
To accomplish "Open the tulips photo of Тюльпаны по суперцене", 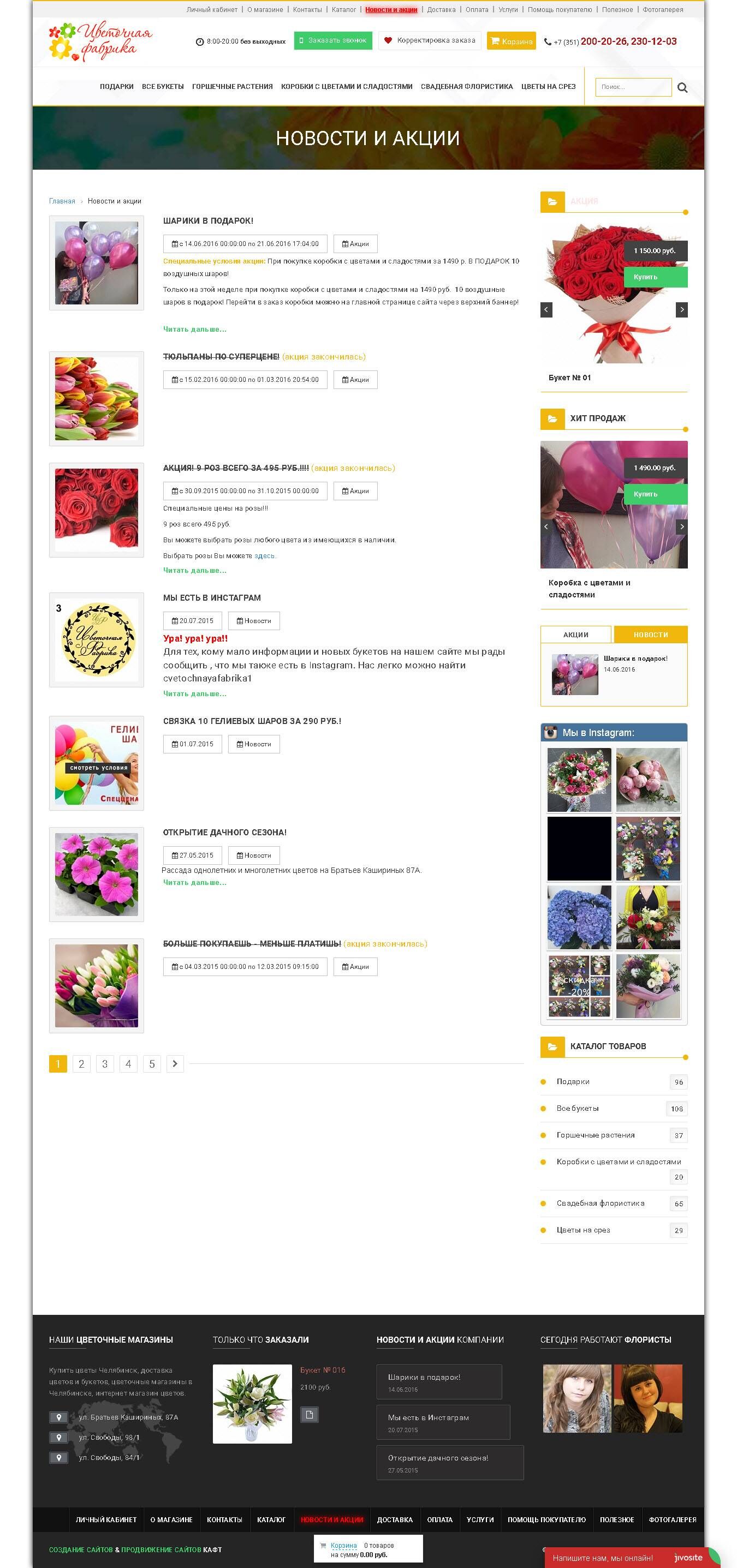I will [x=96, y=399].
